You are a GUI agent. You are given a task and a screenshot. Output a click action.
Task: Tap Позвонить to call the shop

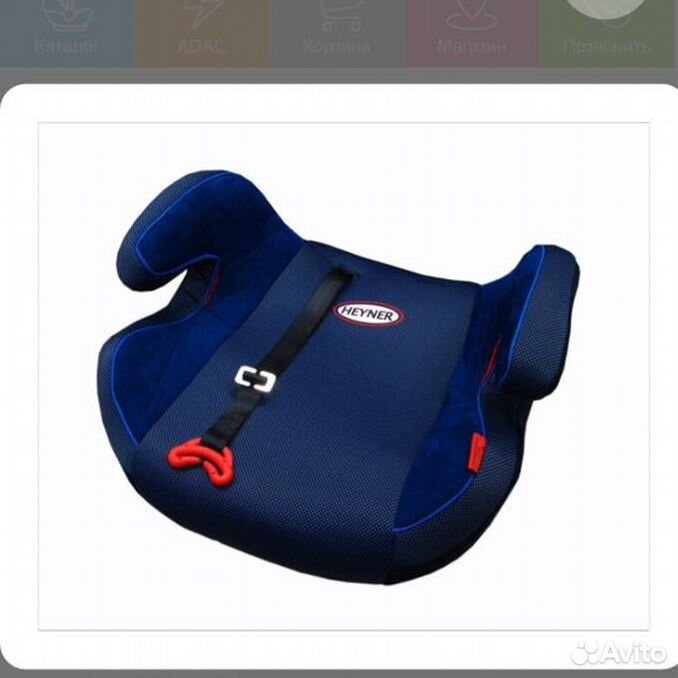(x=608, y=30)
